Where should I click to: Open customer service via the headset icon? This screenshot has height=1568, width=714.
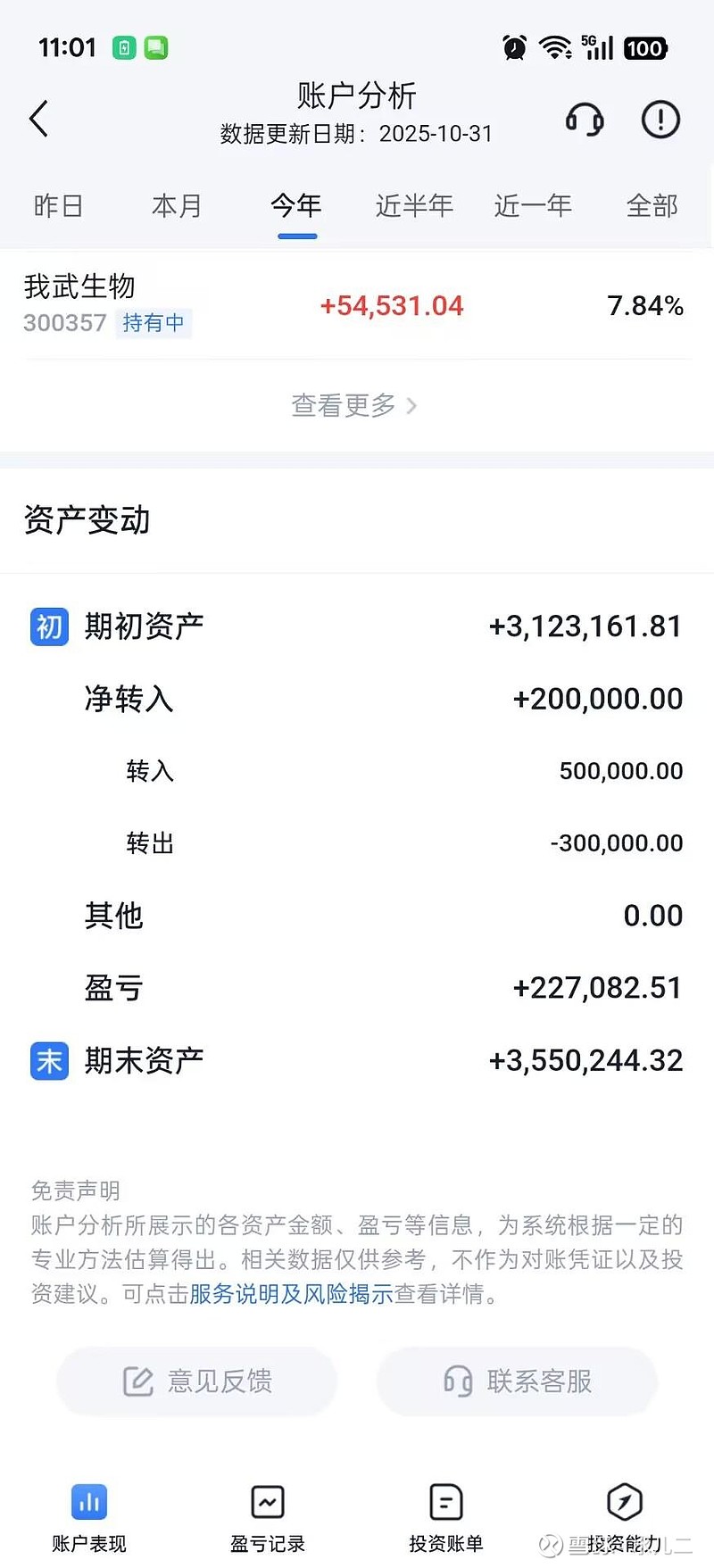[x=585, y=120]
